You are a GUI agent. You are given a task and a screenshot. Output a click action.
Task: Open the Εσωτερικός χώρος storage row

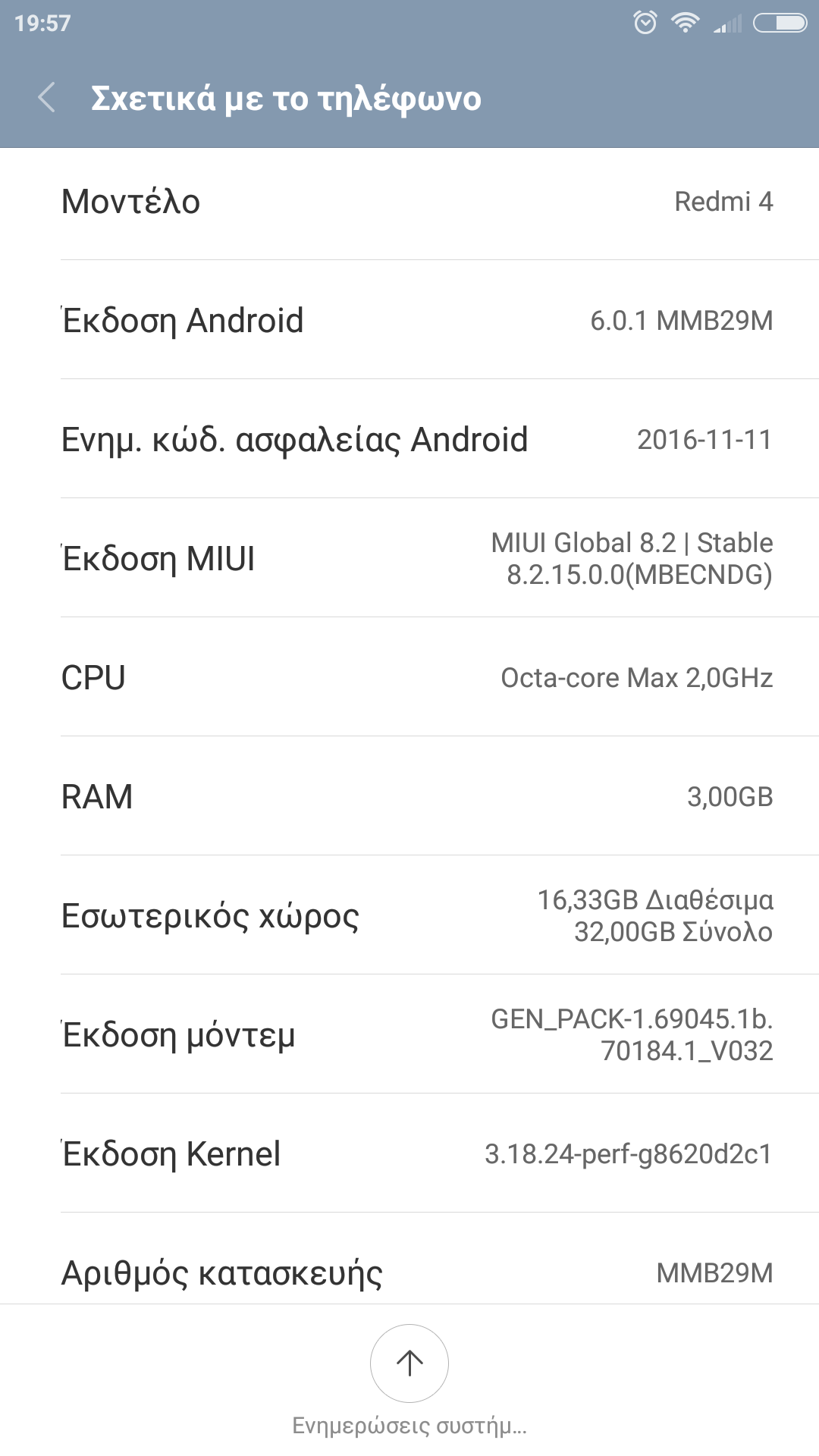point(409,915)
